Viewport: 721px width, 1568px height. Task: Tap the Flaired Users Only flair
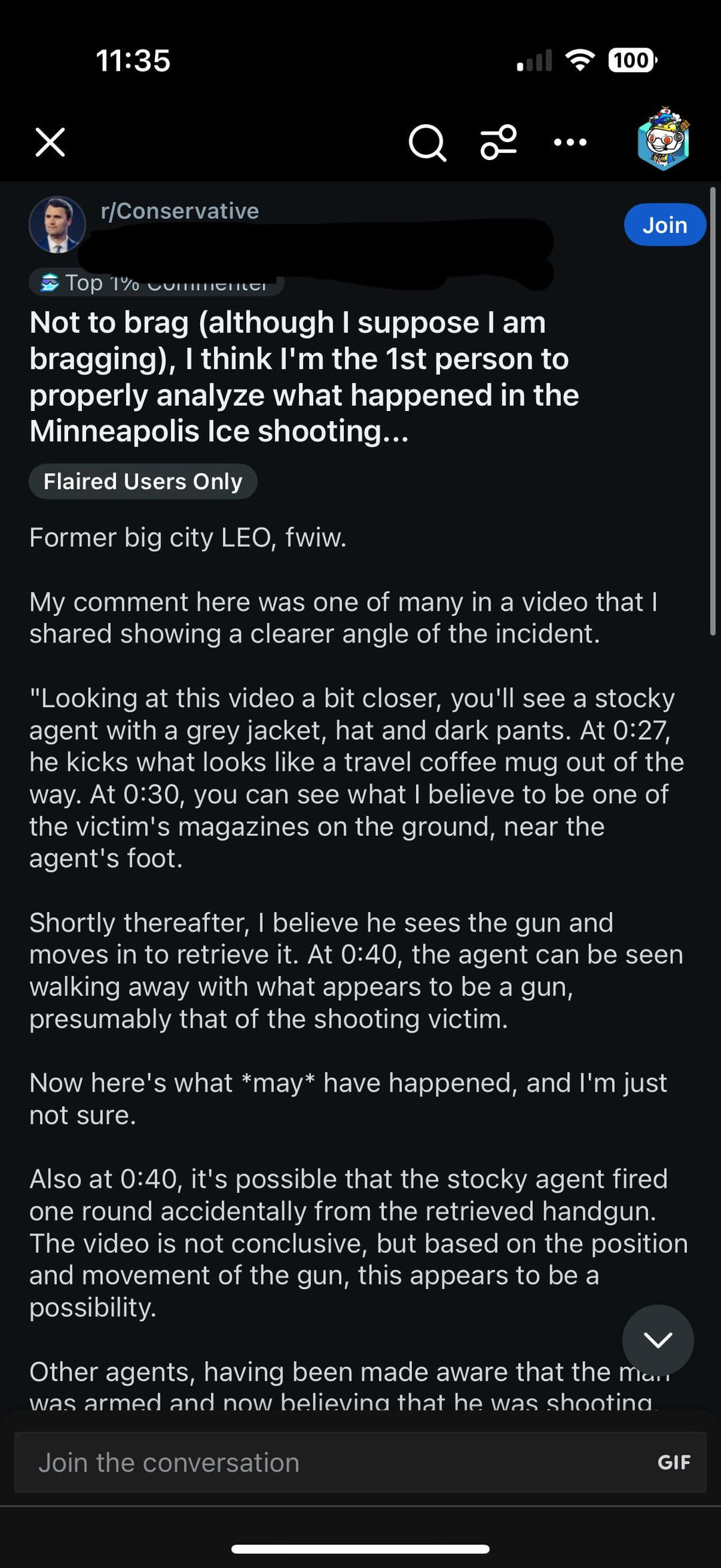click(143, 481)
